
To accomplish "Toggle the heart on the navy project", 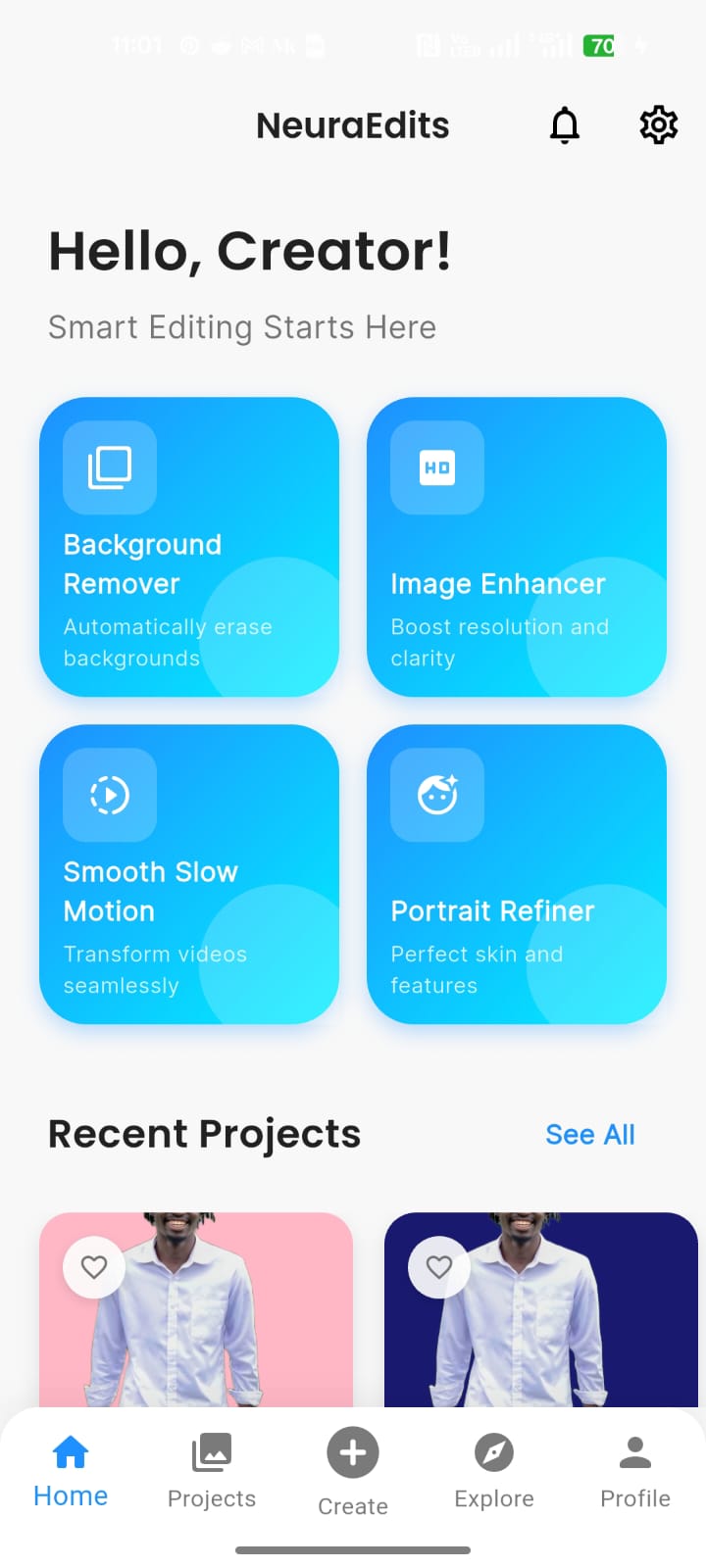I will [x=438, y=1266].
